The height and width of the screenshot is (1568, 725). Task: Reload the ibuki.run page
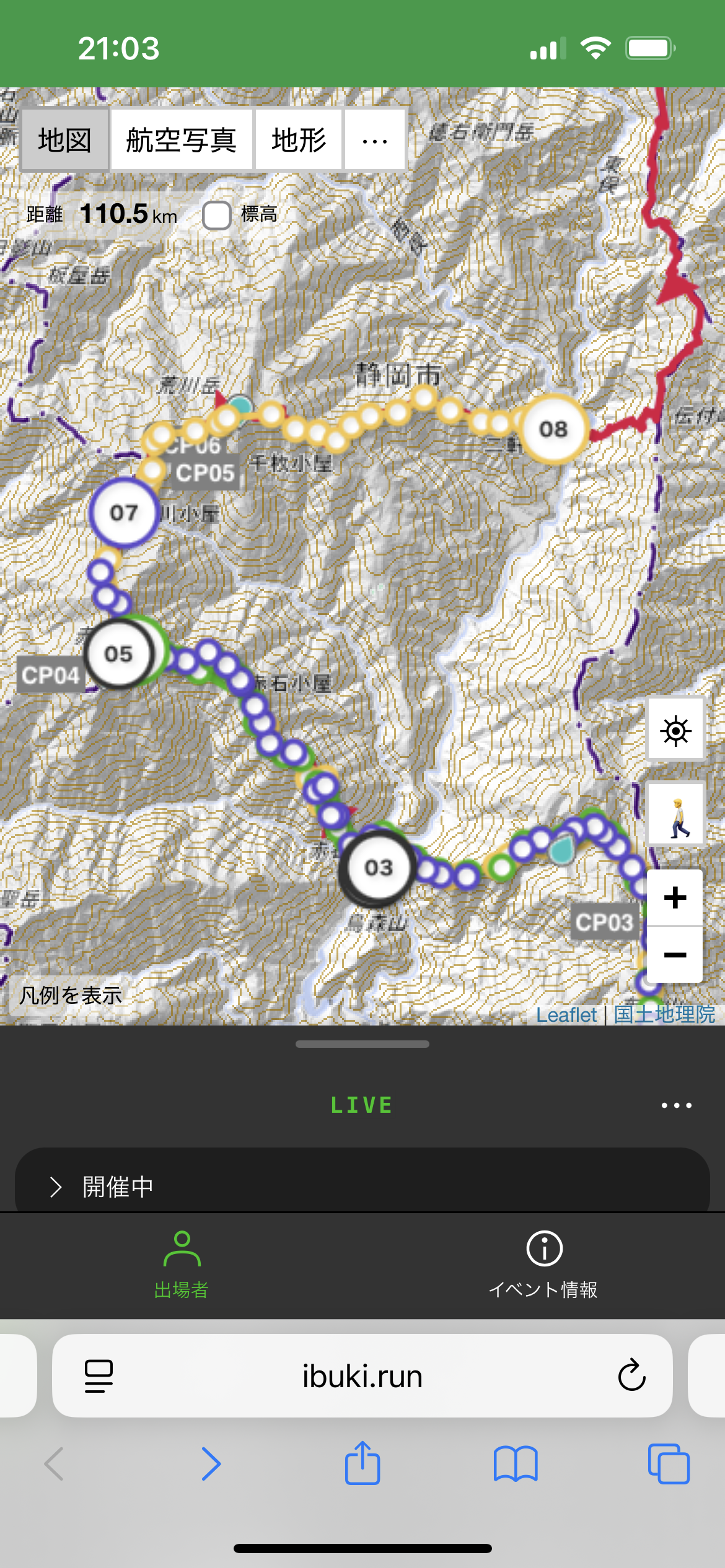click(x=631, y=1376)
